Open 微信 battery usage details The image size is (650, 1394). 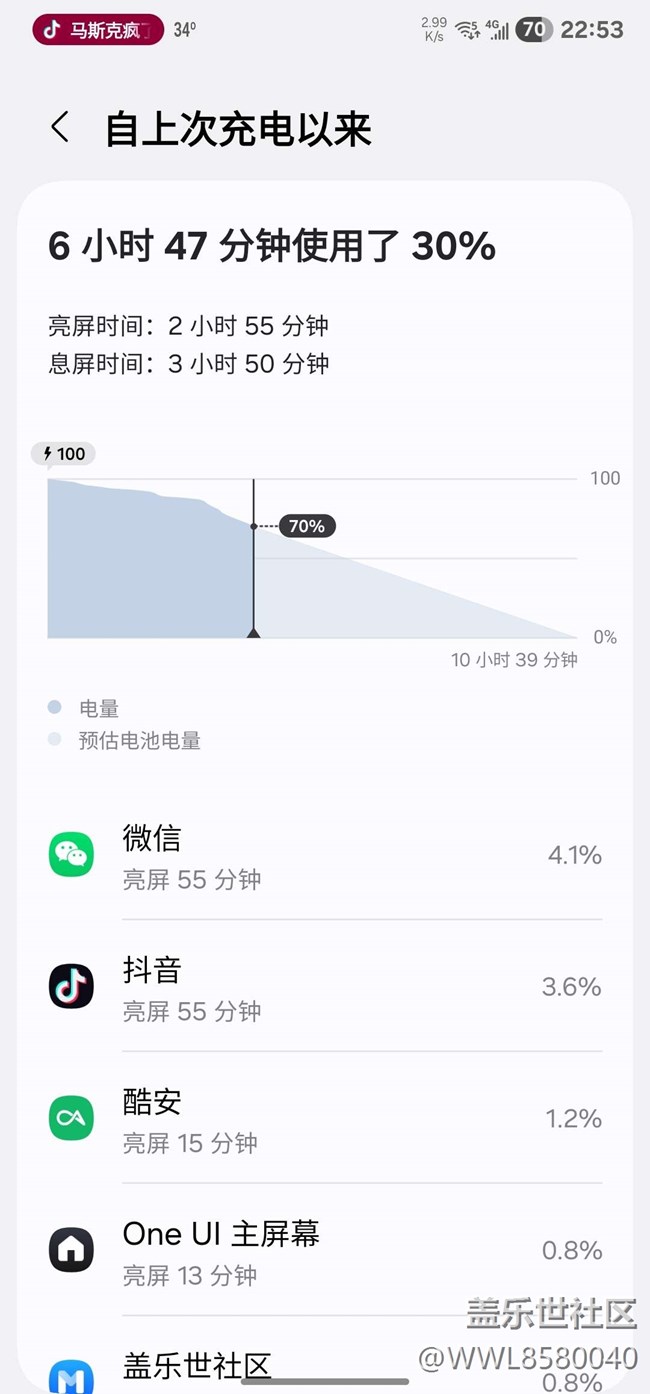point(325,855)
